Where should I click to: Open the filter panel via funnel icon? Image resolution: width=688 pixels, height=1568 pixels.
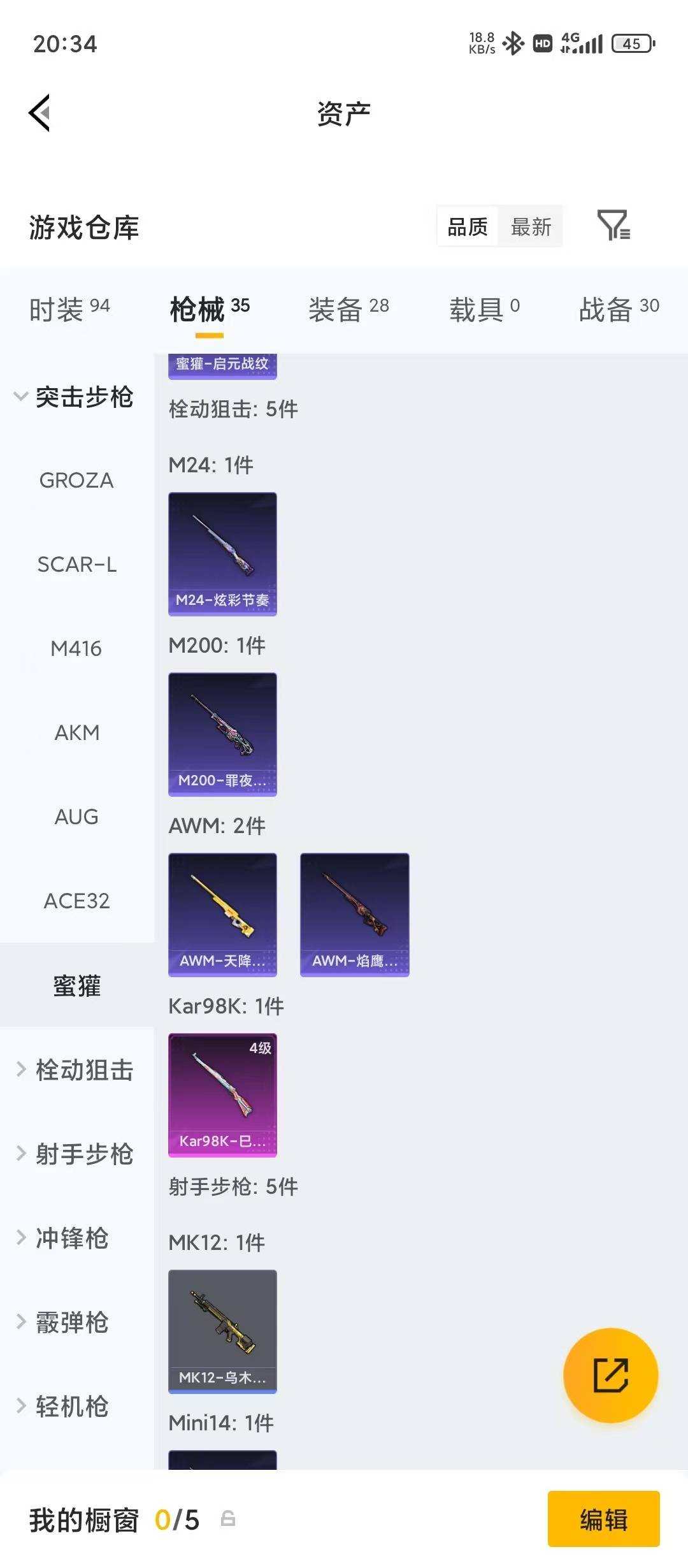[x=613, y=226]
